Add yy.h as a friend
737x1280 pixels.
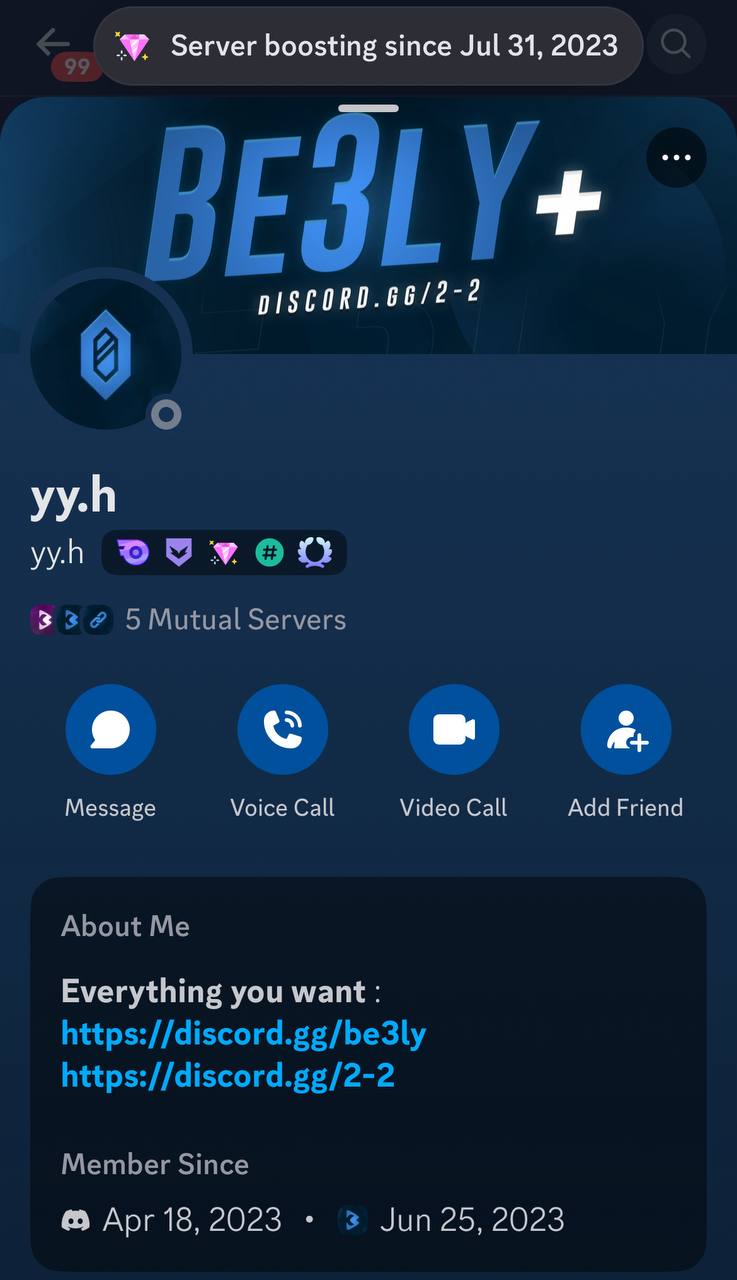[626, 730]
